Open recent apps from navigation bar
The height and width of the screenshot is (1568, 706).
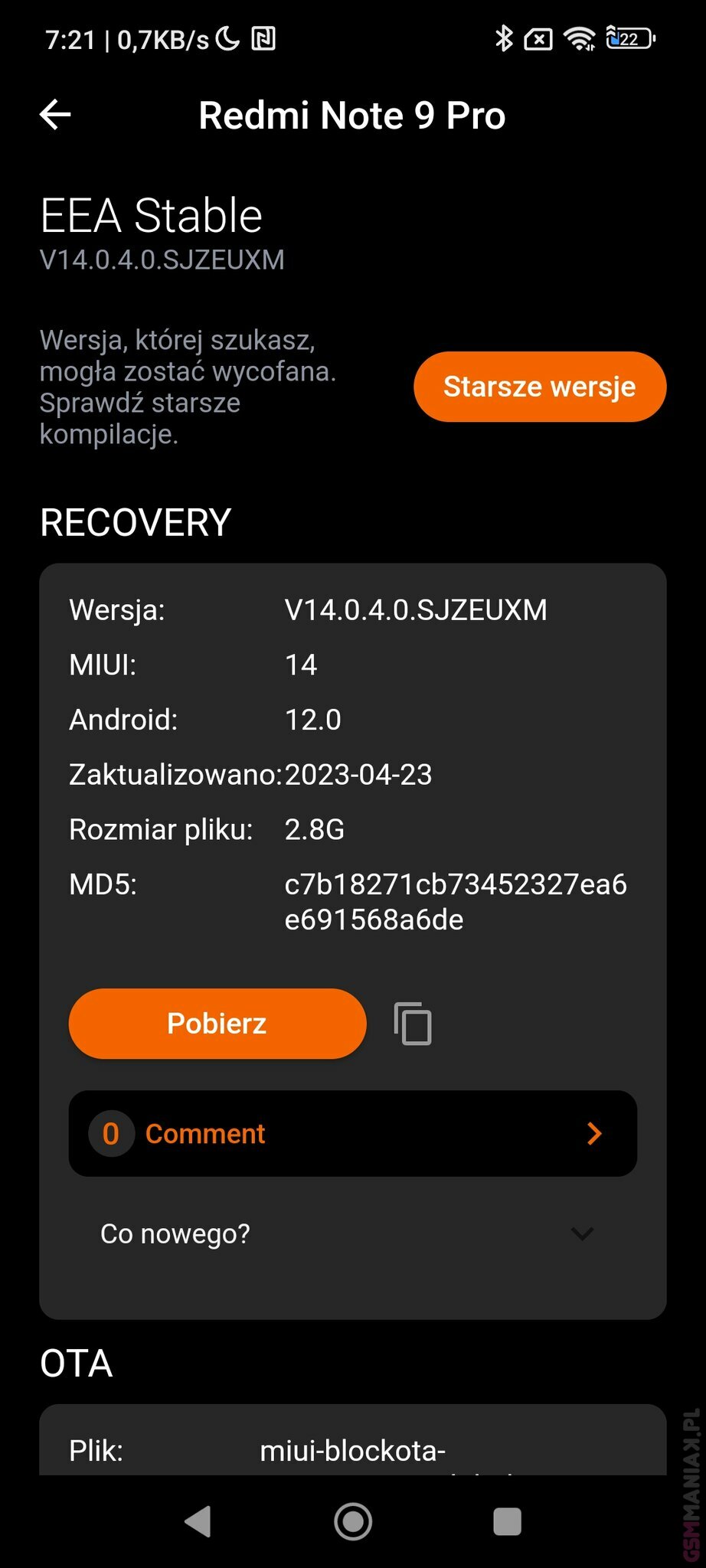click(x=507, y=1522)
